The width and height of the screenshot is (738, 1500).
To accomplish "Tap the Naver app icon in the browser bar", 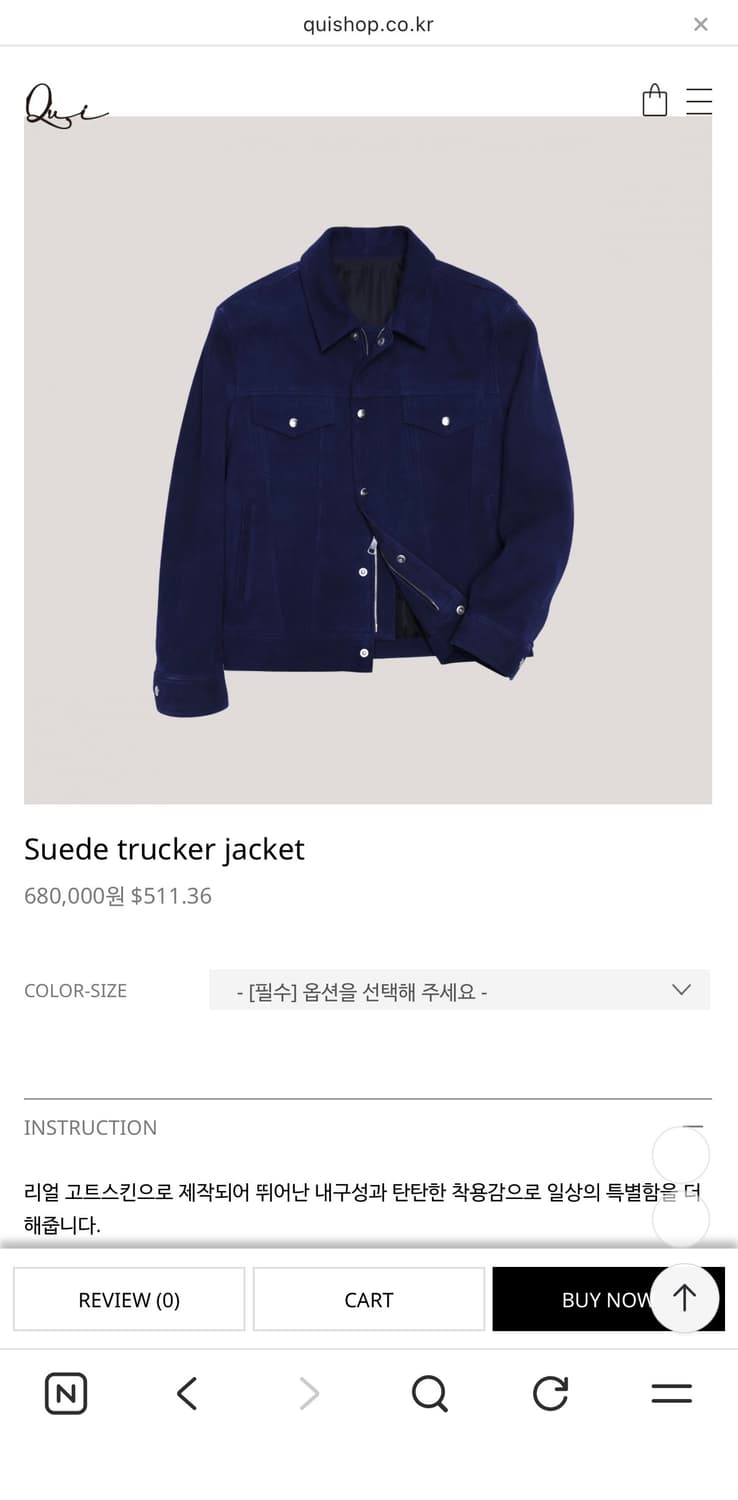I will click(x=65, y=1393).
